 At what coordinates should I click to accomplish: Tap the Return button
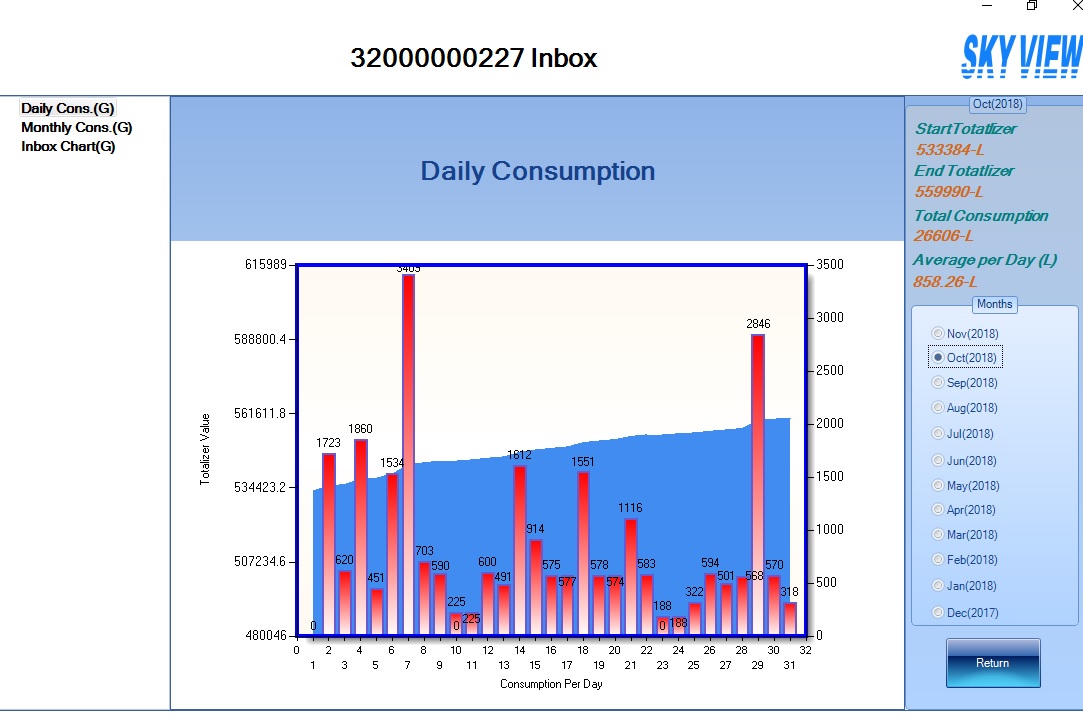tap(992, 663)
